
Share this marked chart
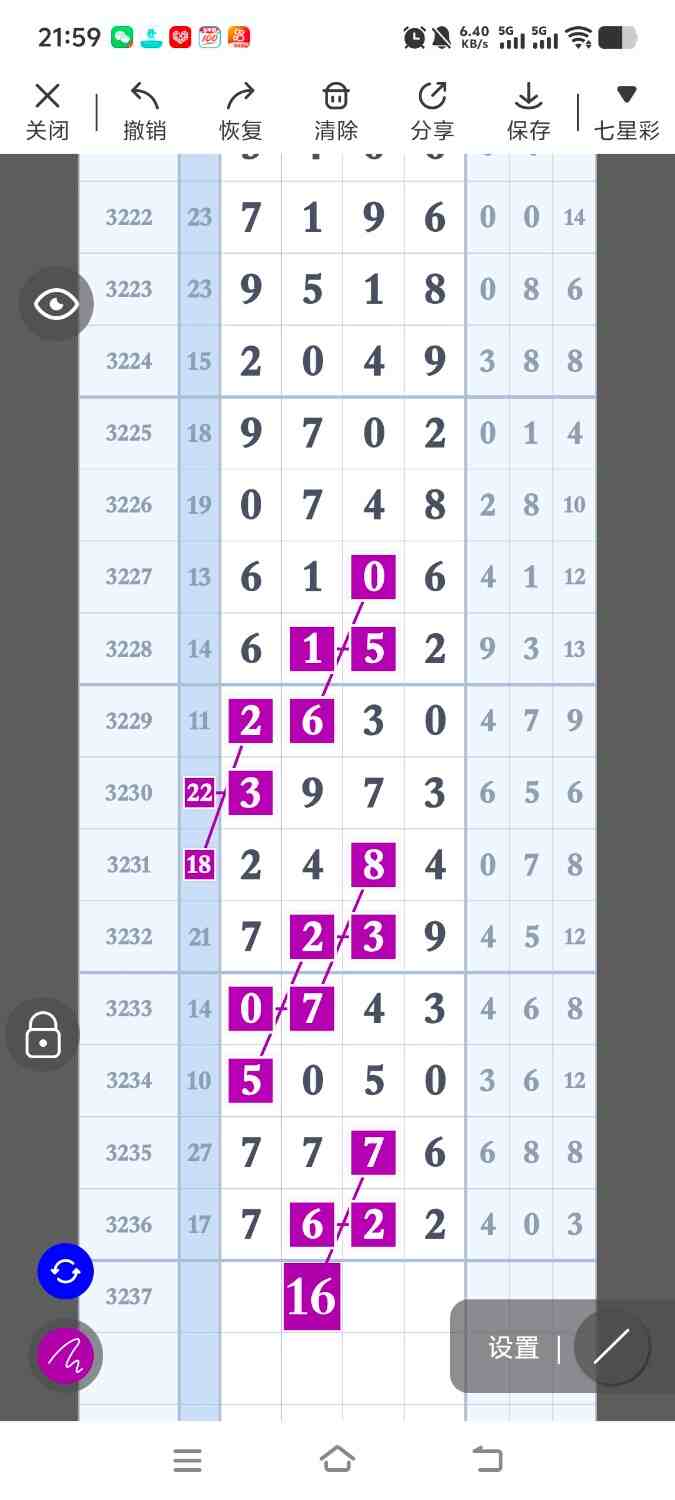pyautogui.click(x=432, y=111)
